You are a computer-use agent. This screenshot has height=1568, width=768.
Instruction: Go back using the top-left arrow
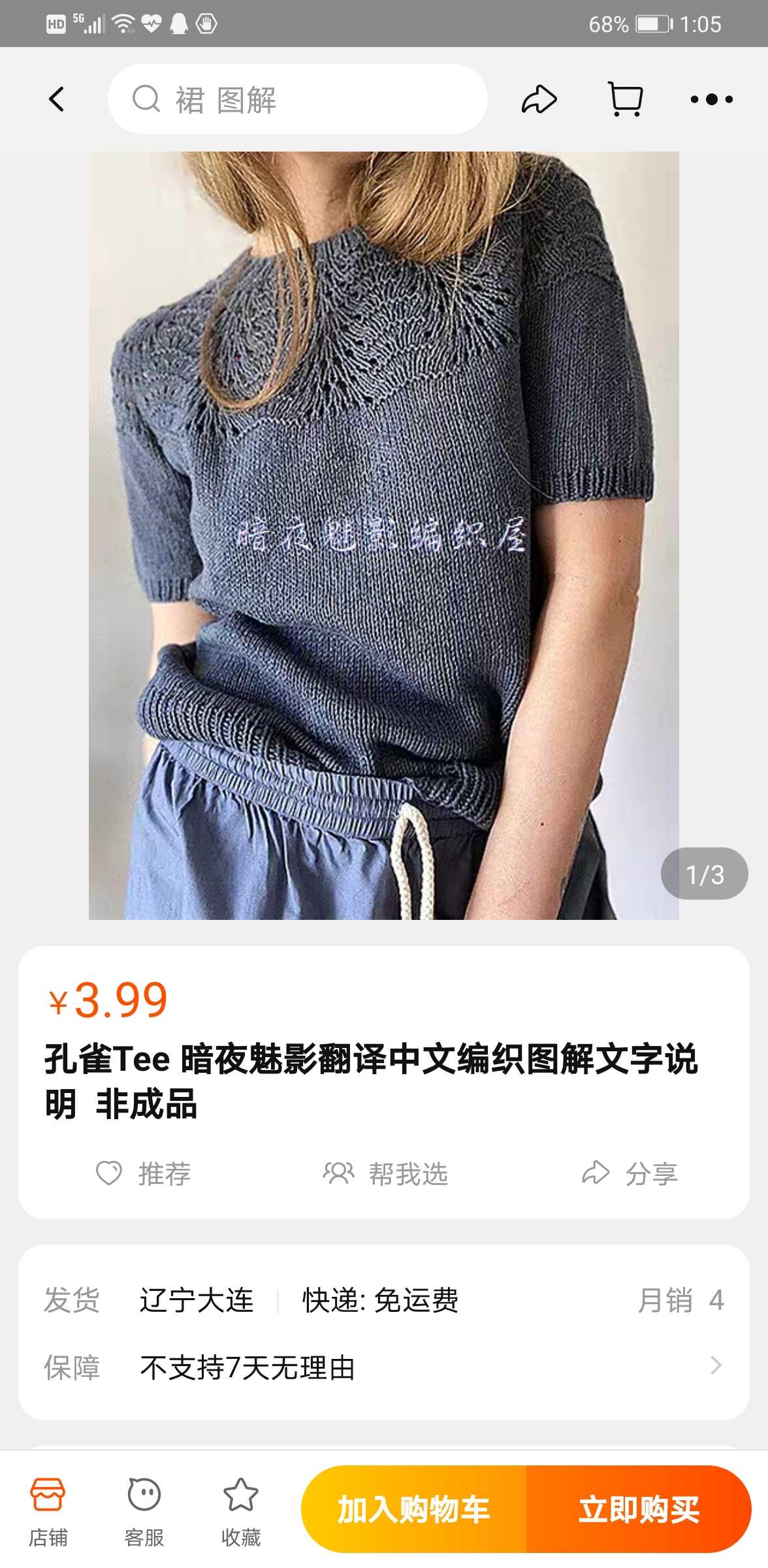pyautogui.click(x=57, y=99)
